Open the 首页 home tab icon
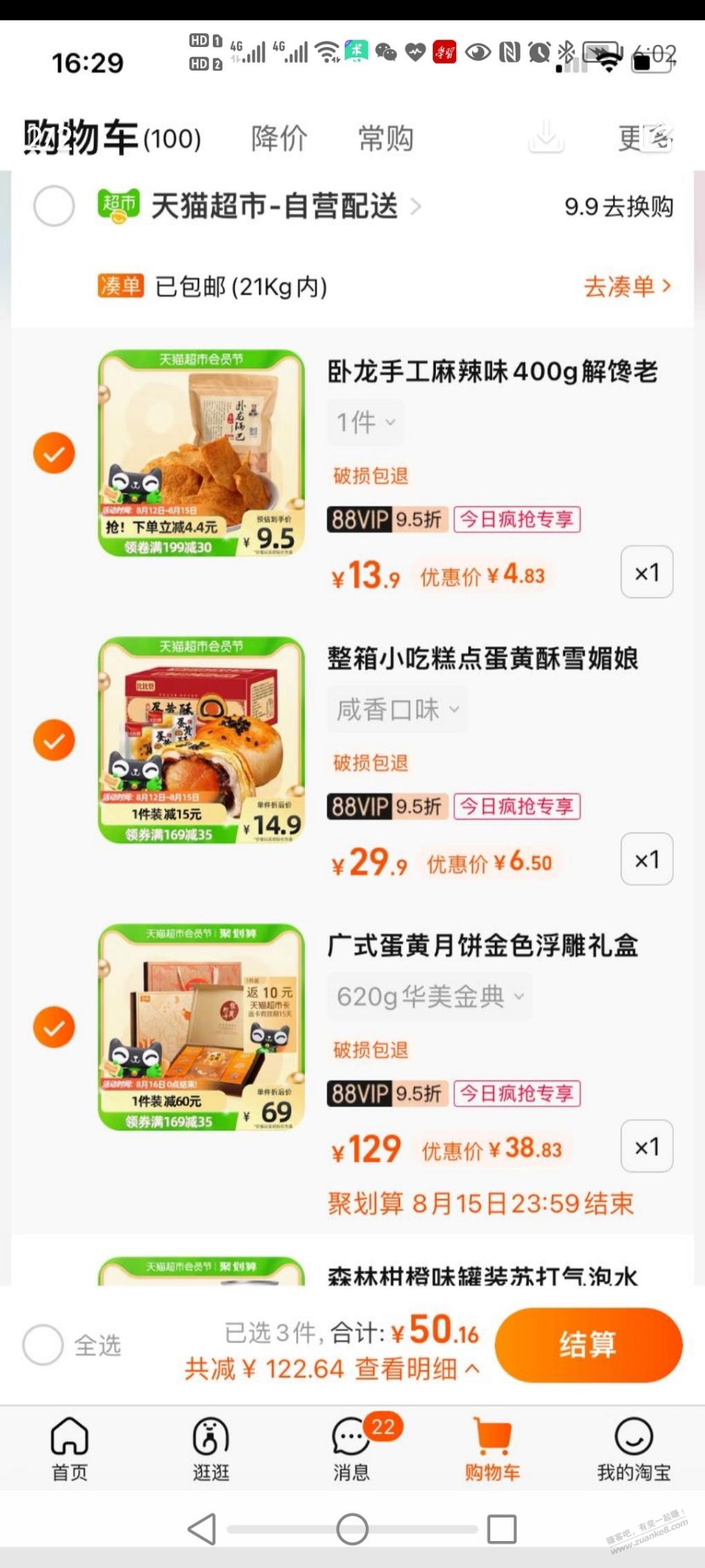The height and width of the screenshot is (1568, 705). pos(69,1438)
